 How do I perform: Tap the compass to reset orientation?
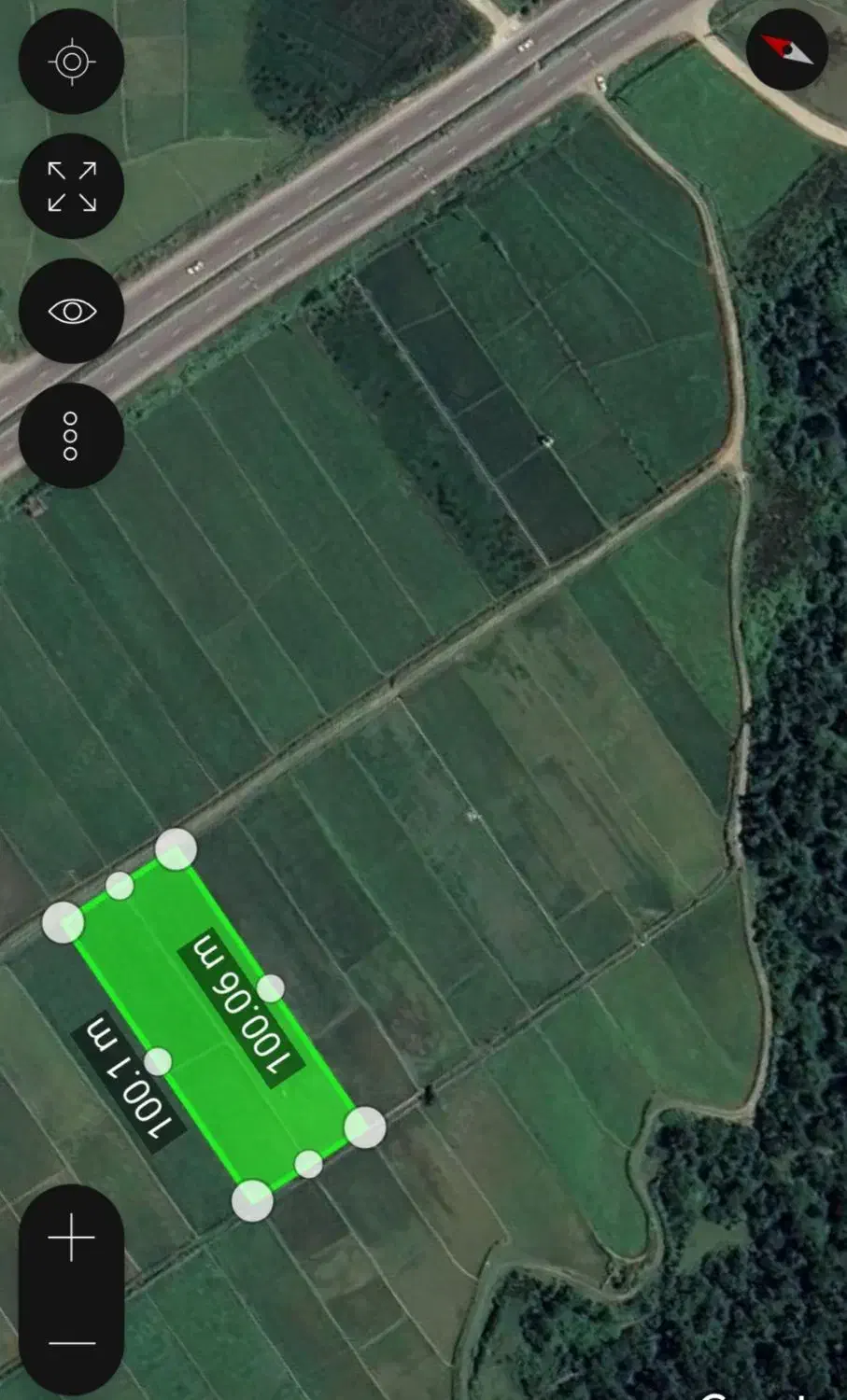click(x=787, y=49)
